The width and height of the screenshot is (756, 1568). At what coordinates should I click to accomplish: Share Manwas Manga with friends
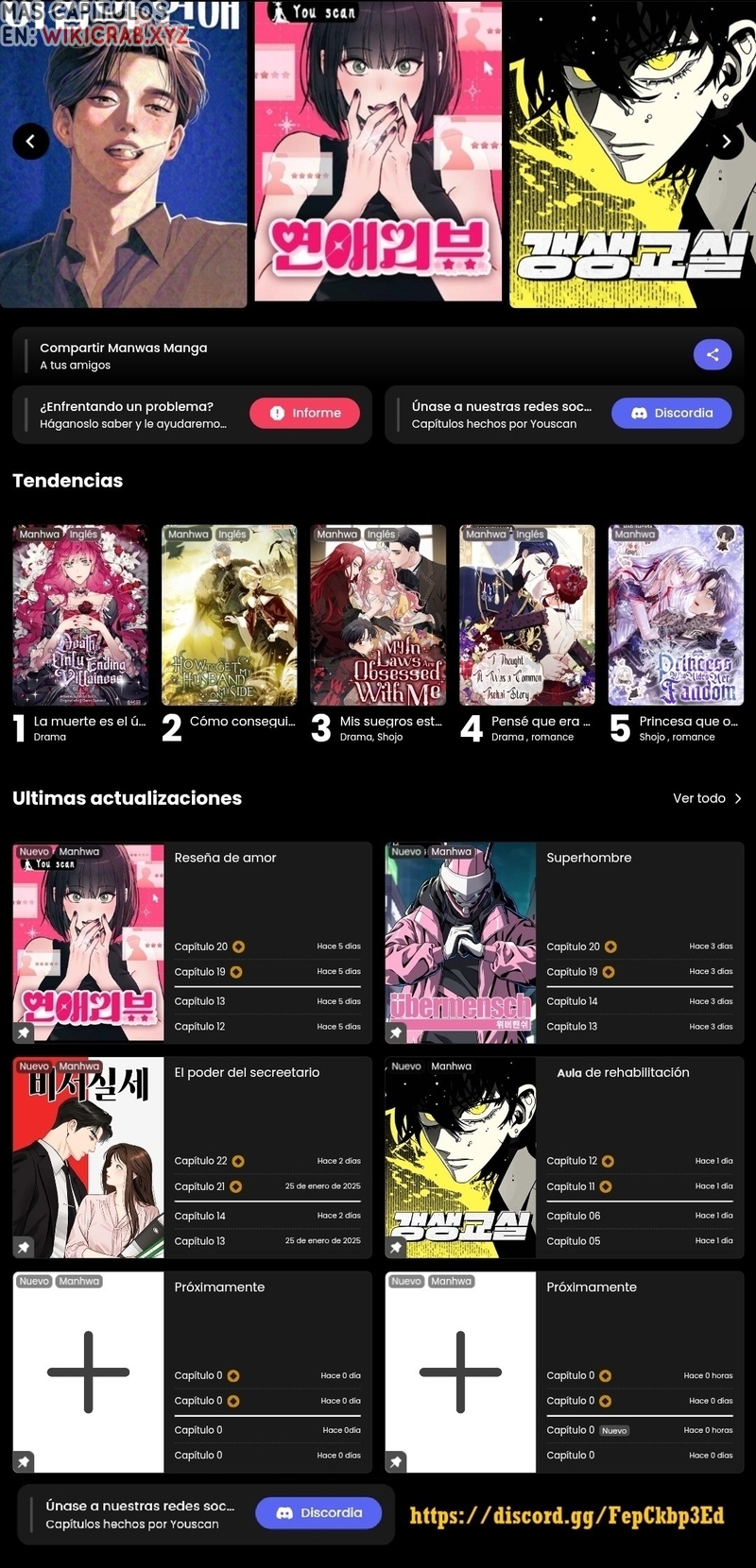pyautogui.click(x=713, y=354)
